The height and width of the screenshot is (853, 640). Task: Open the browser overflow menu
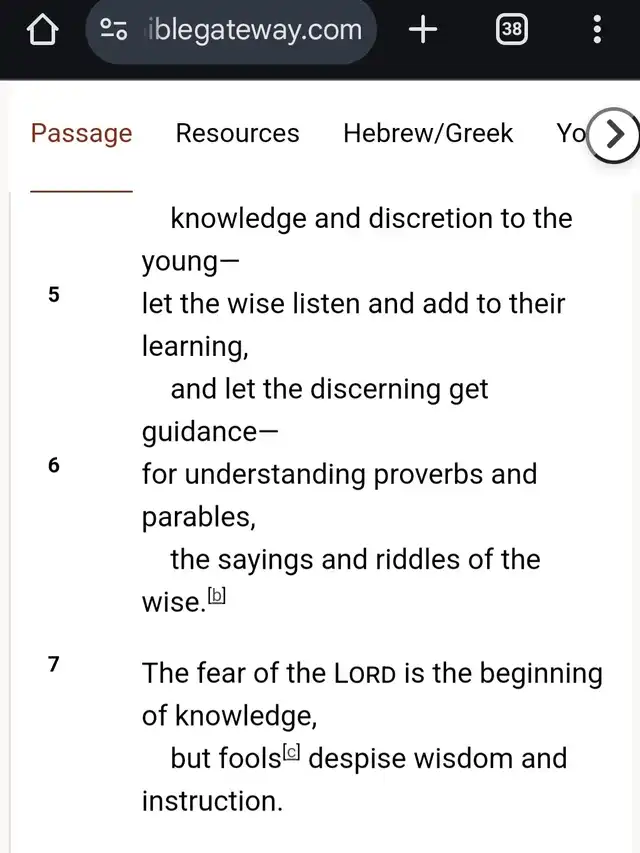pyautogui.click(x=597, y=30)
